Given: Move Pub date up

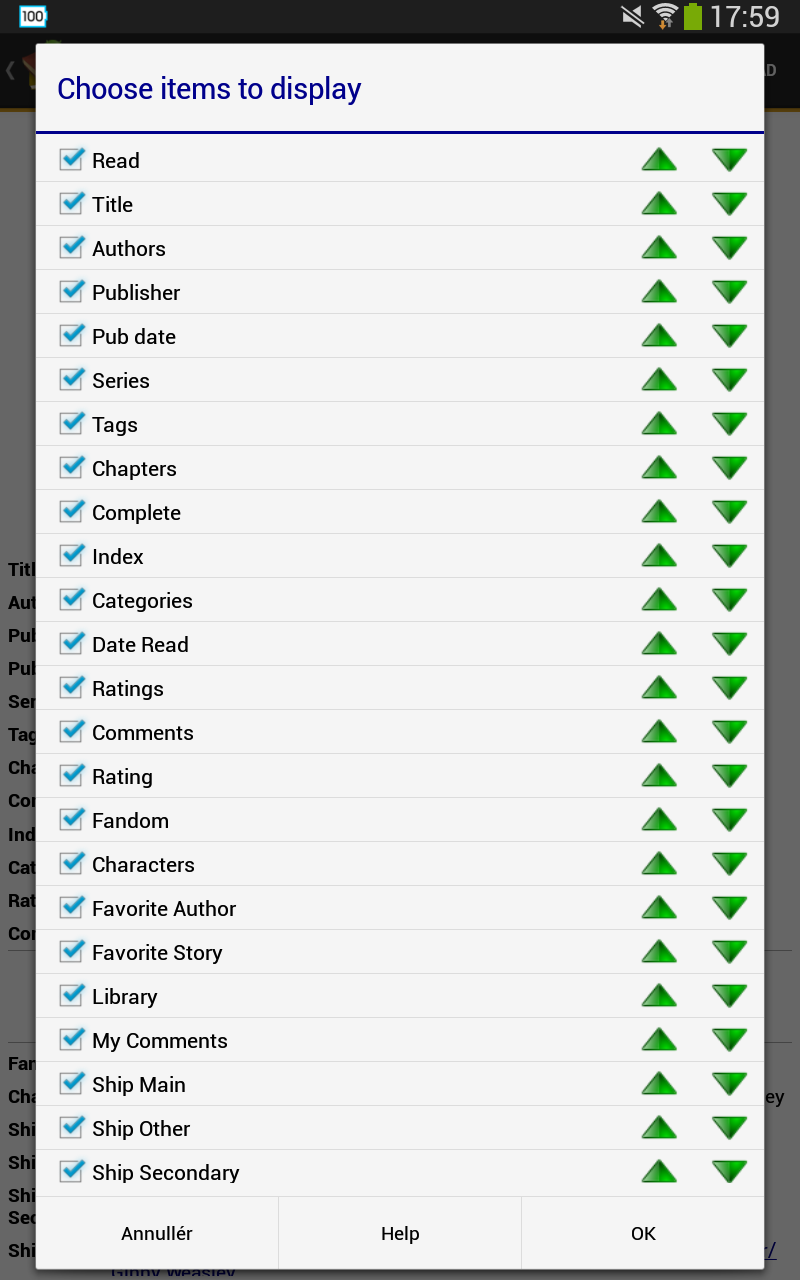Looking at the screenshot, I should [659, 336].
